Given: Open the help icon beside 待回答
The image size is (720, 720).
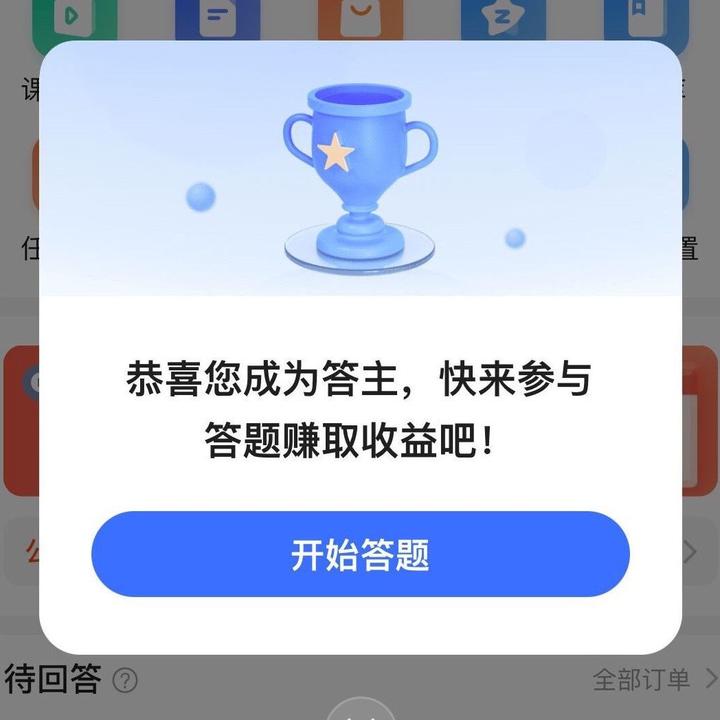Looking at the screenshot, I should click(x=125, y=681).
